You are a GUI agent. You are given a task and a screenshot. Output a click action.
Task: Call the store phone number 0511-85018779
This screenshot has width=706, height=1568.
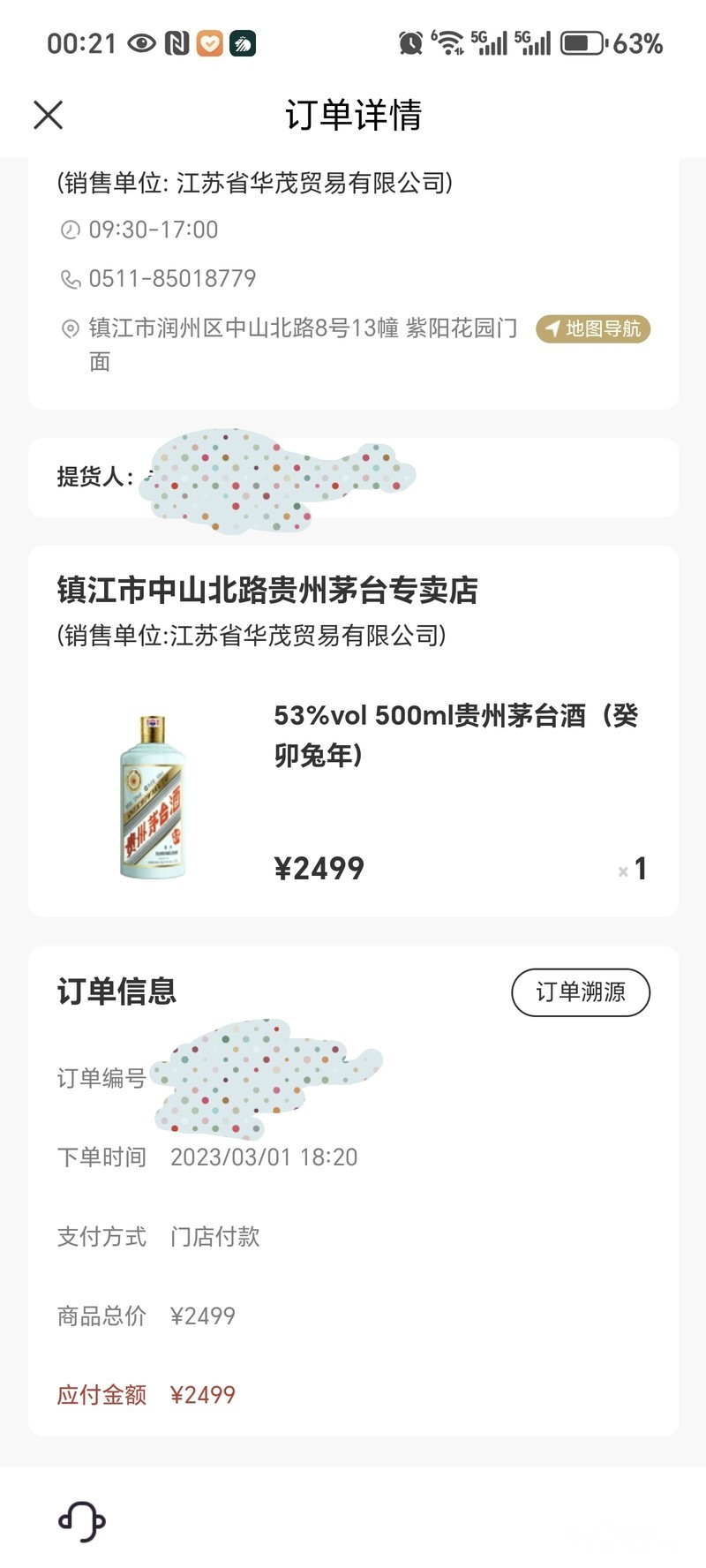click(172, 279)
